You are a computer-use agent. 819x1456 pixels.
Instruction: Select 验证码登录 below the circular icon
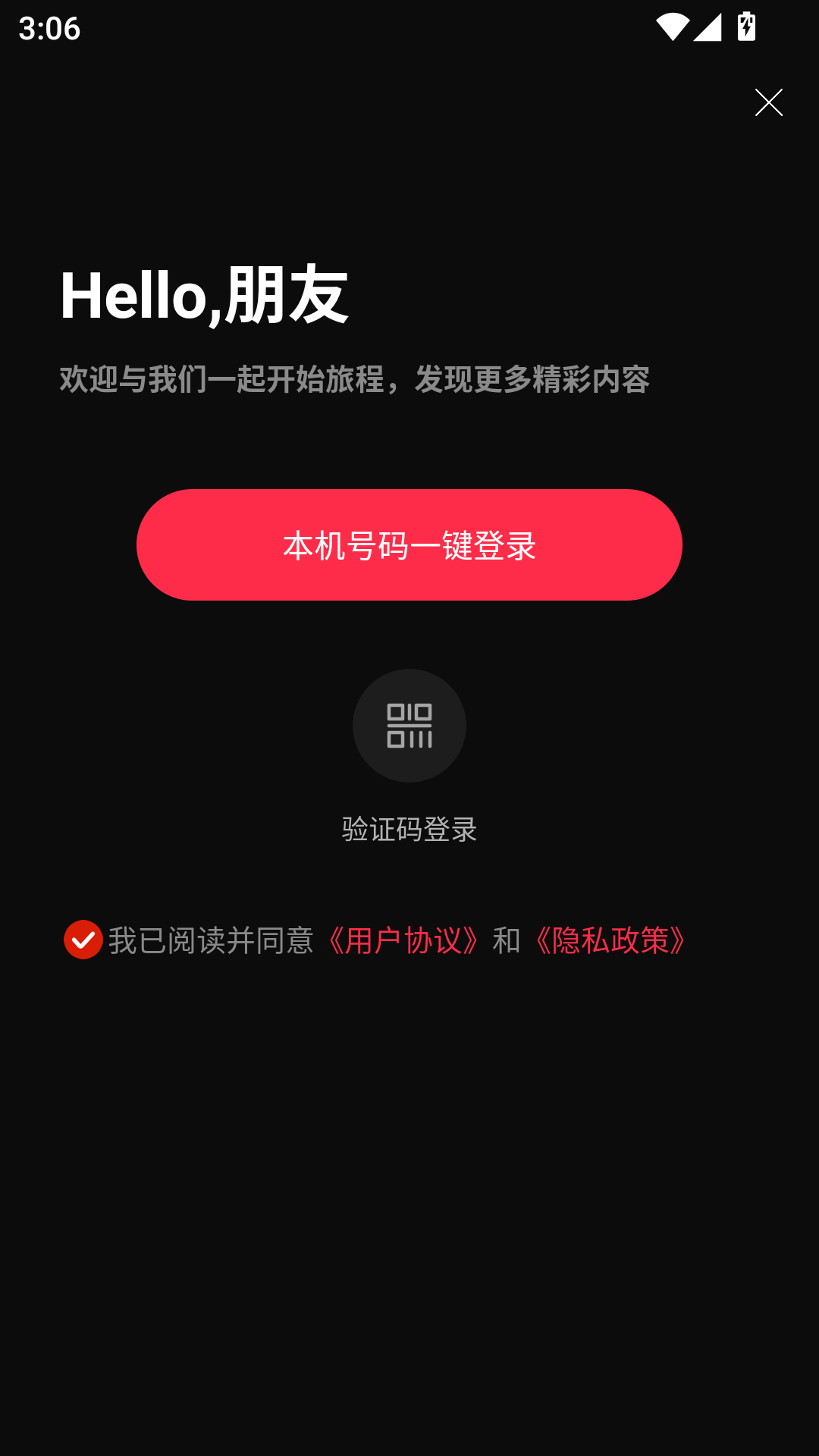coord(409,830)
